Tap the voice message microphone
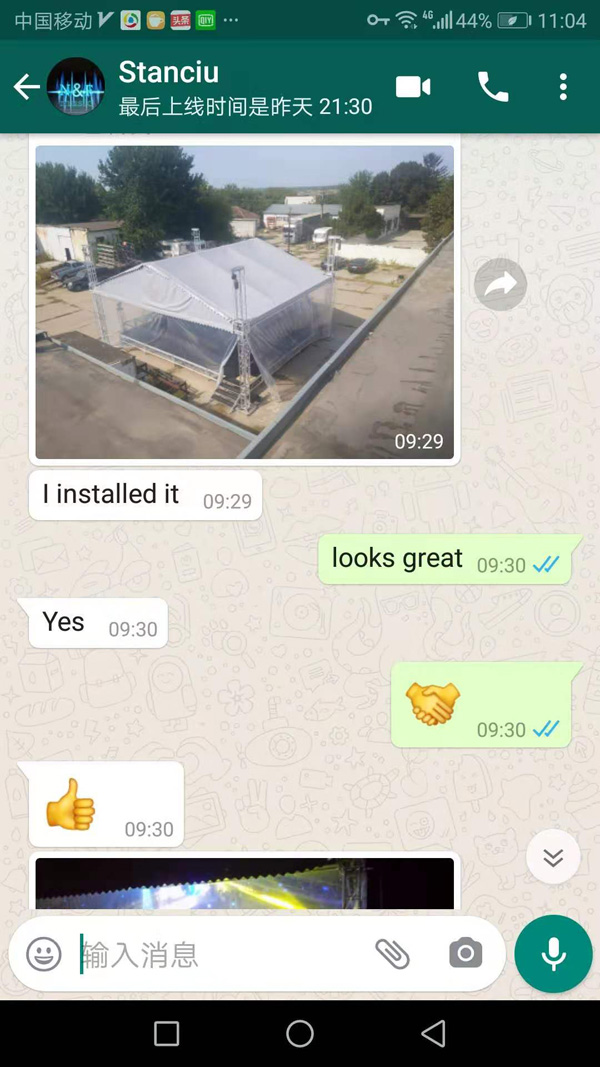Image resolution: width=600 pixels, height=1067 pixels. point(553,954)
